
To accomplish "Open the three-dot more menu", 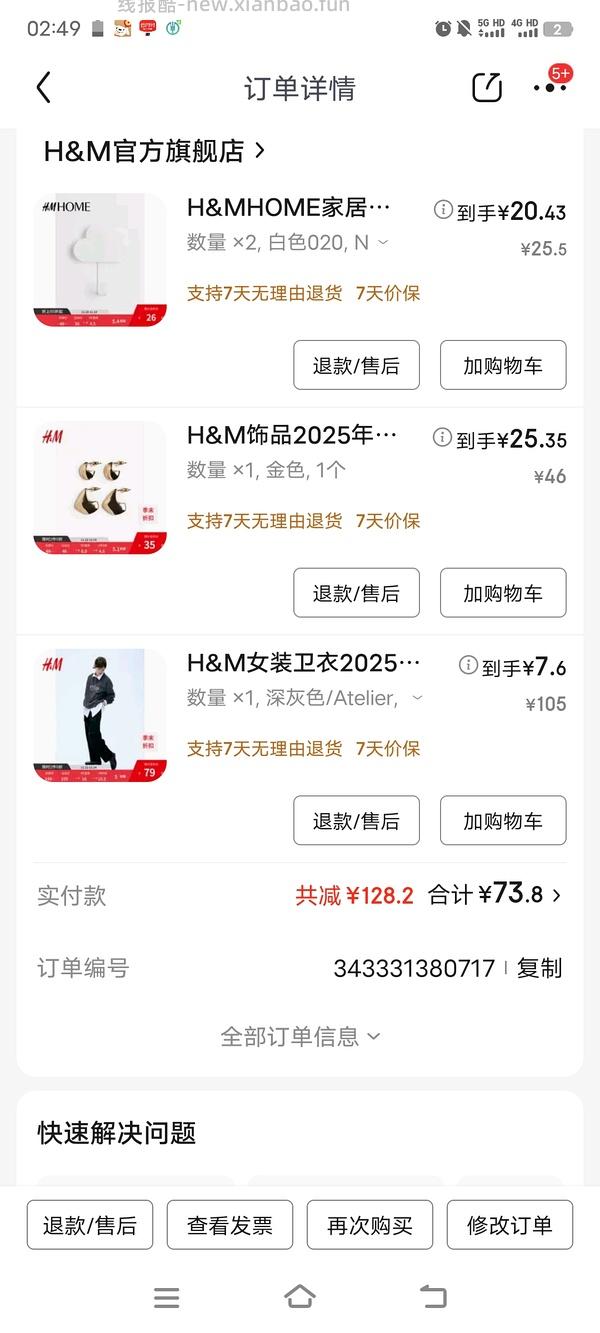I will (549, 88).
